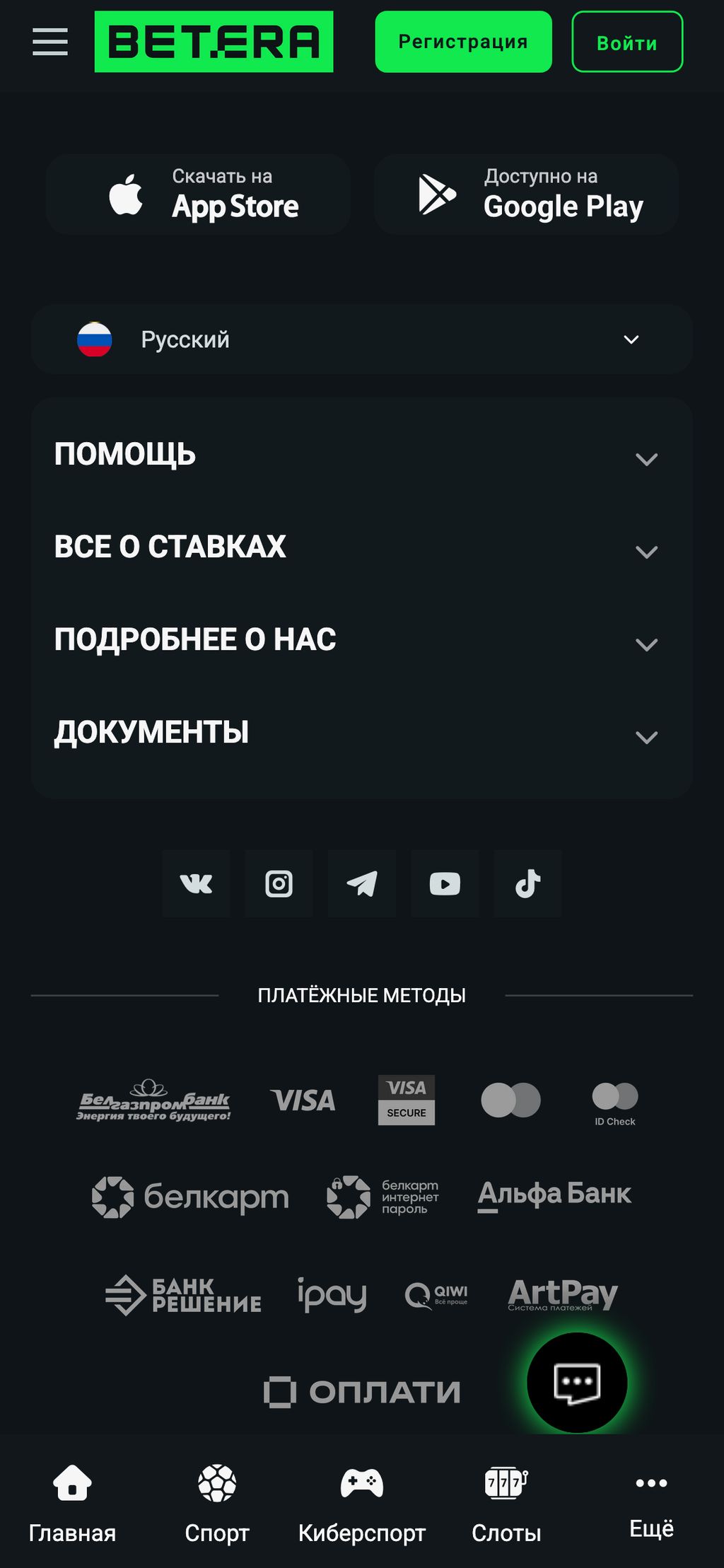Click the Betera logo
724x1568 pixels.
click(x=214, y=42)
